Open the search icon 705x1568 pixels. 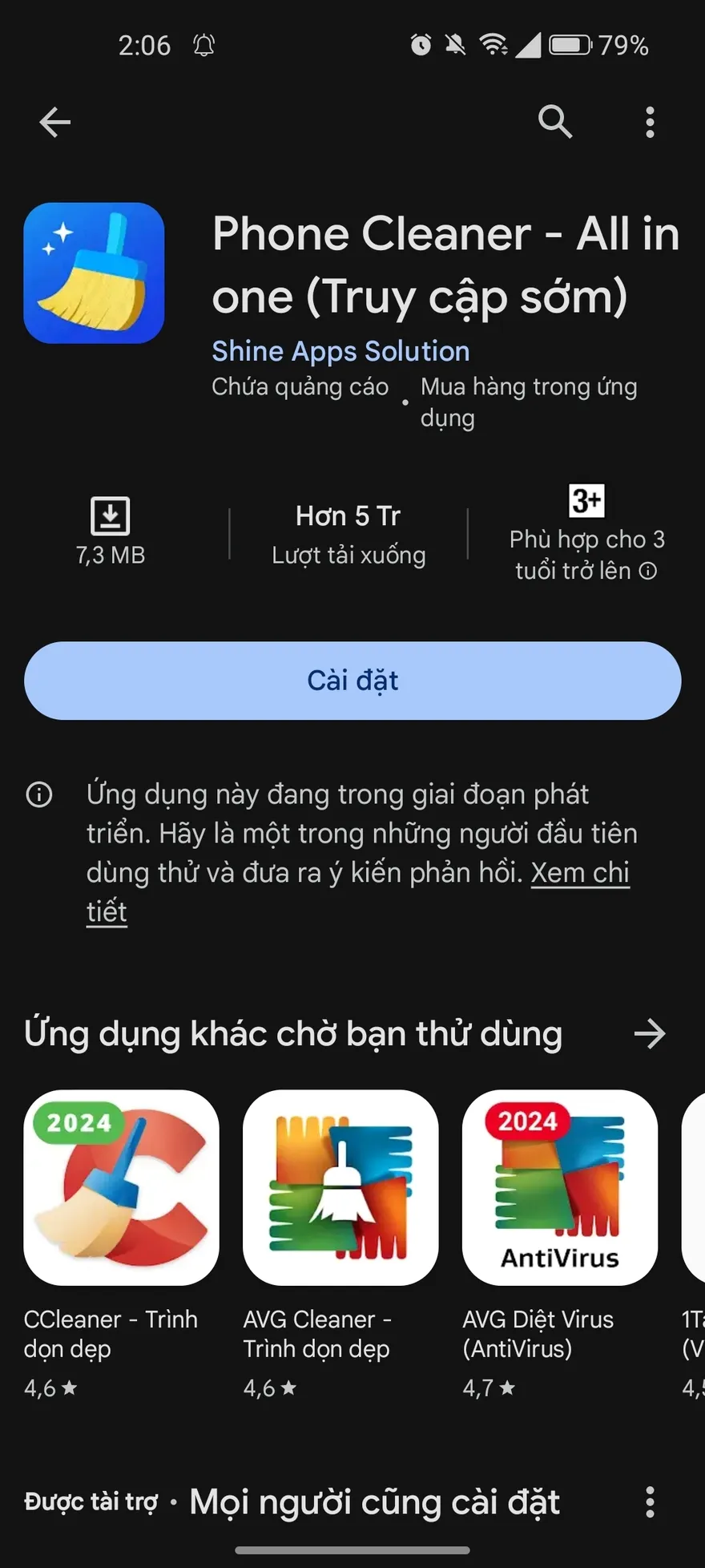(x=556, y=122)
